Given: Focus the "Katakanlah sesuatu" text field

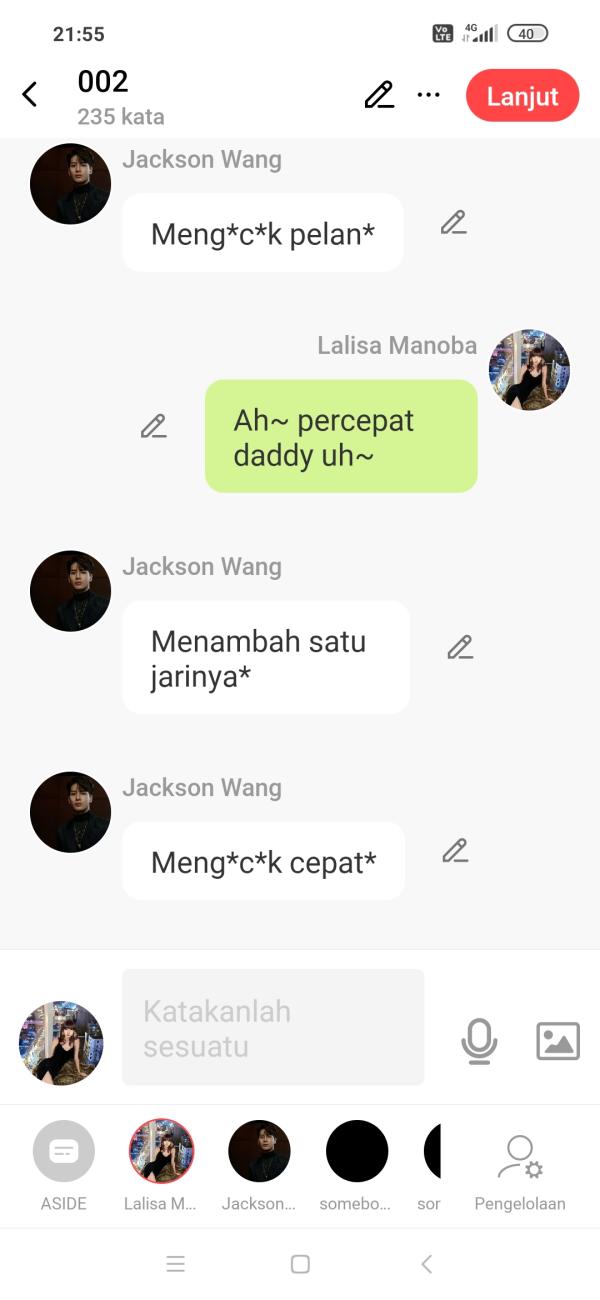Looking at the screenshot, I should pyautogui.click(x=272, y=1027).
